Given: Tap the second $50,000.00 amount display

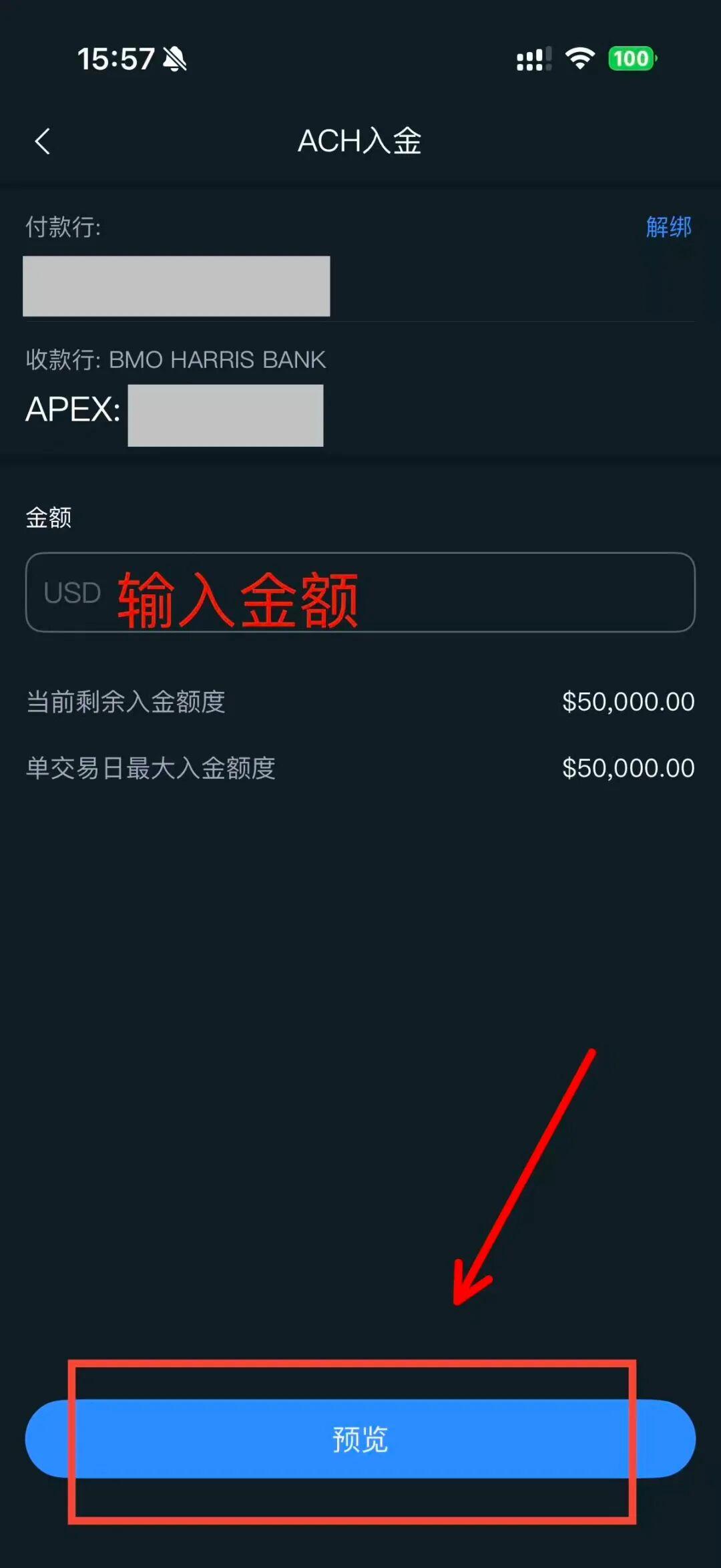Looking at the screenshot, I should 628,769.
